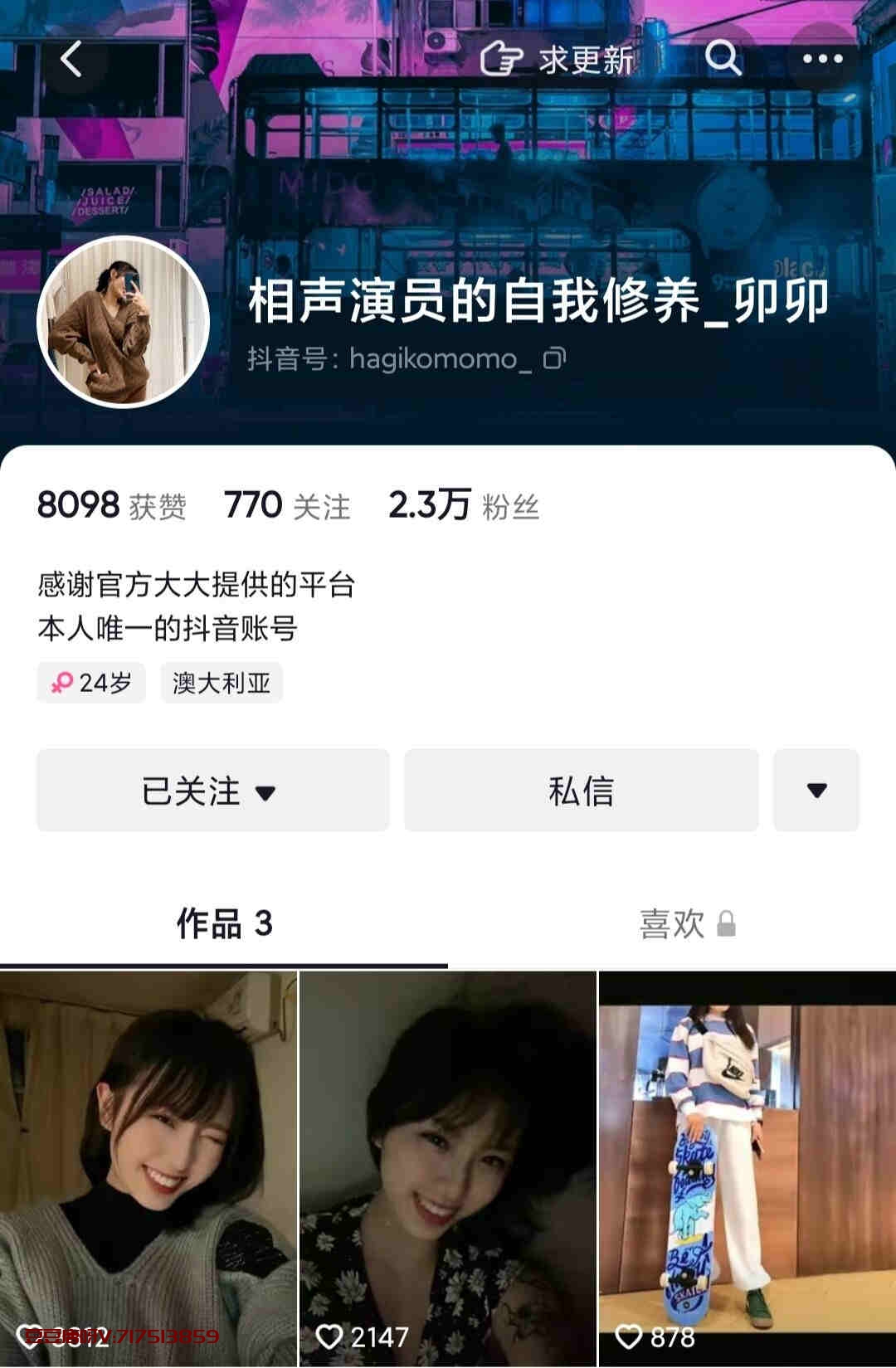
Task: Copy the Douyin ID hagikomomo_
Action: point(555,358)
